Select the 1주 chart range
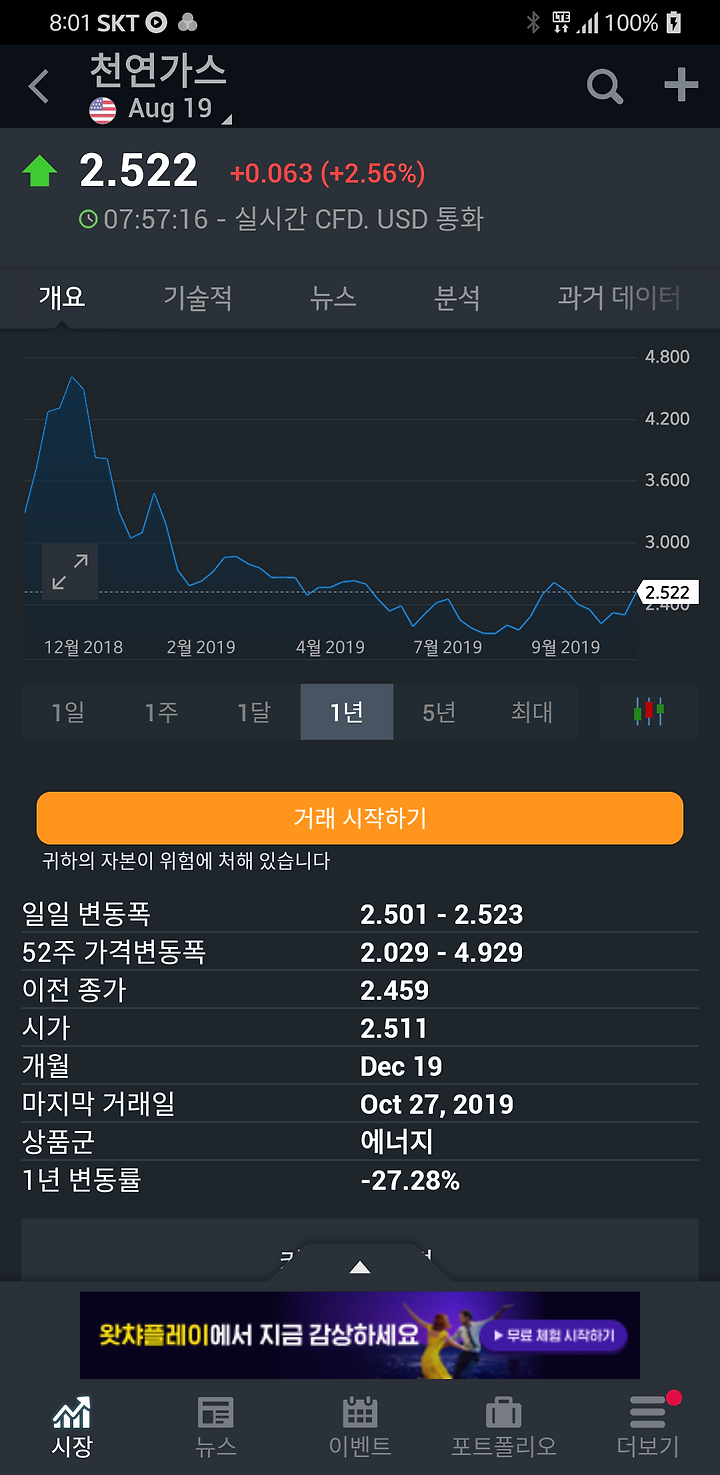Viewport: 720px width, 1475px height. pos(161,712)
